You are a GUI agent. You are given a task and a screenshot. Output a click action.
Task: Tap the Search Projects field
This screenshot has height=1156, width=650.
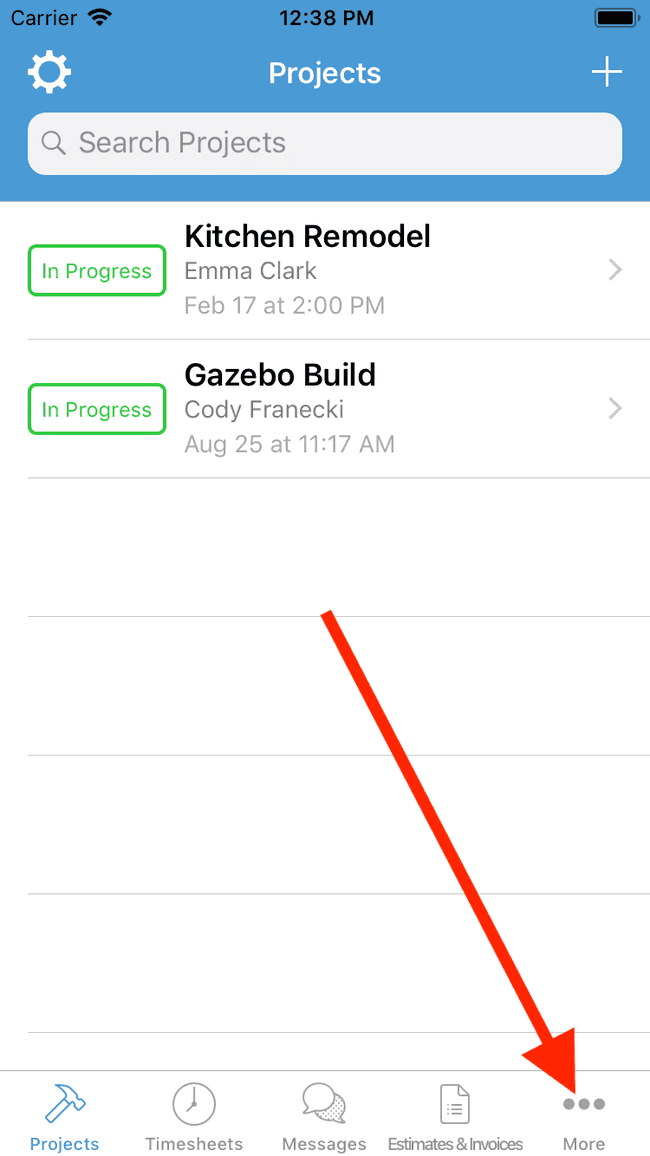tap(325, 143)
